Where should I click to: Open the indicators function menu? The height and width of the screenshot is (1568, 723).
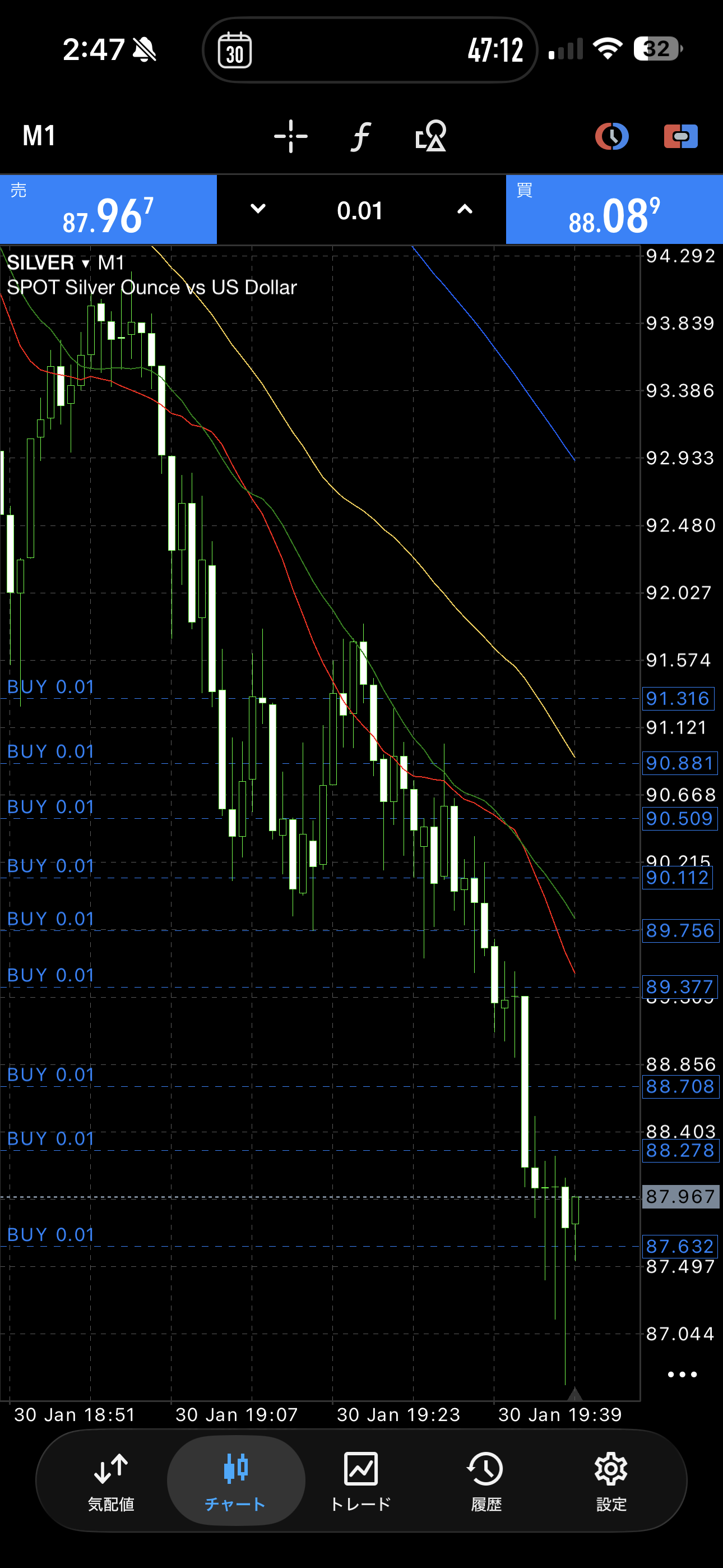360,136
